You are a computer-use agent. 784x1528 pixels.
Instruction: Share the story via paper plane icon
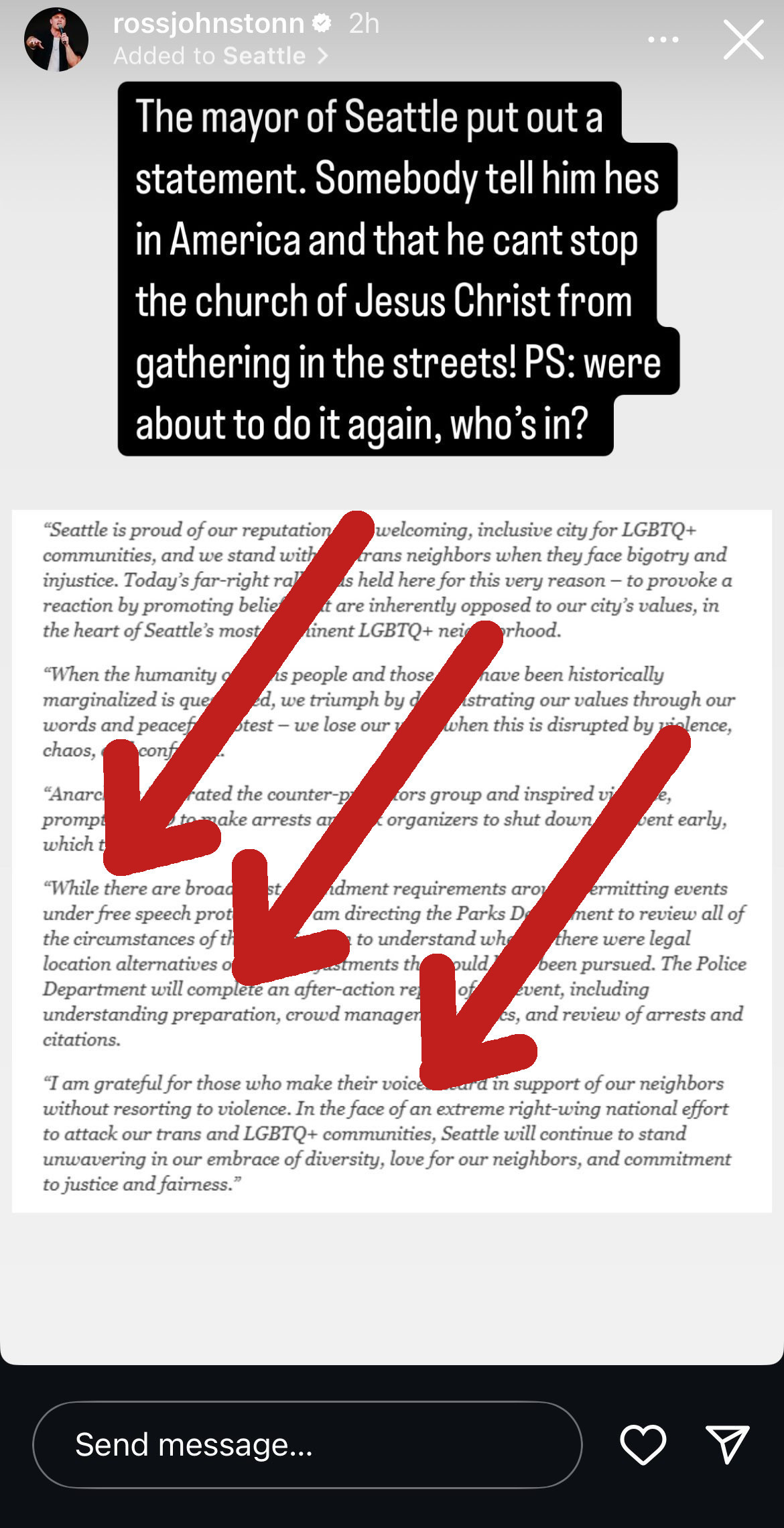[x=727, y=1444]
